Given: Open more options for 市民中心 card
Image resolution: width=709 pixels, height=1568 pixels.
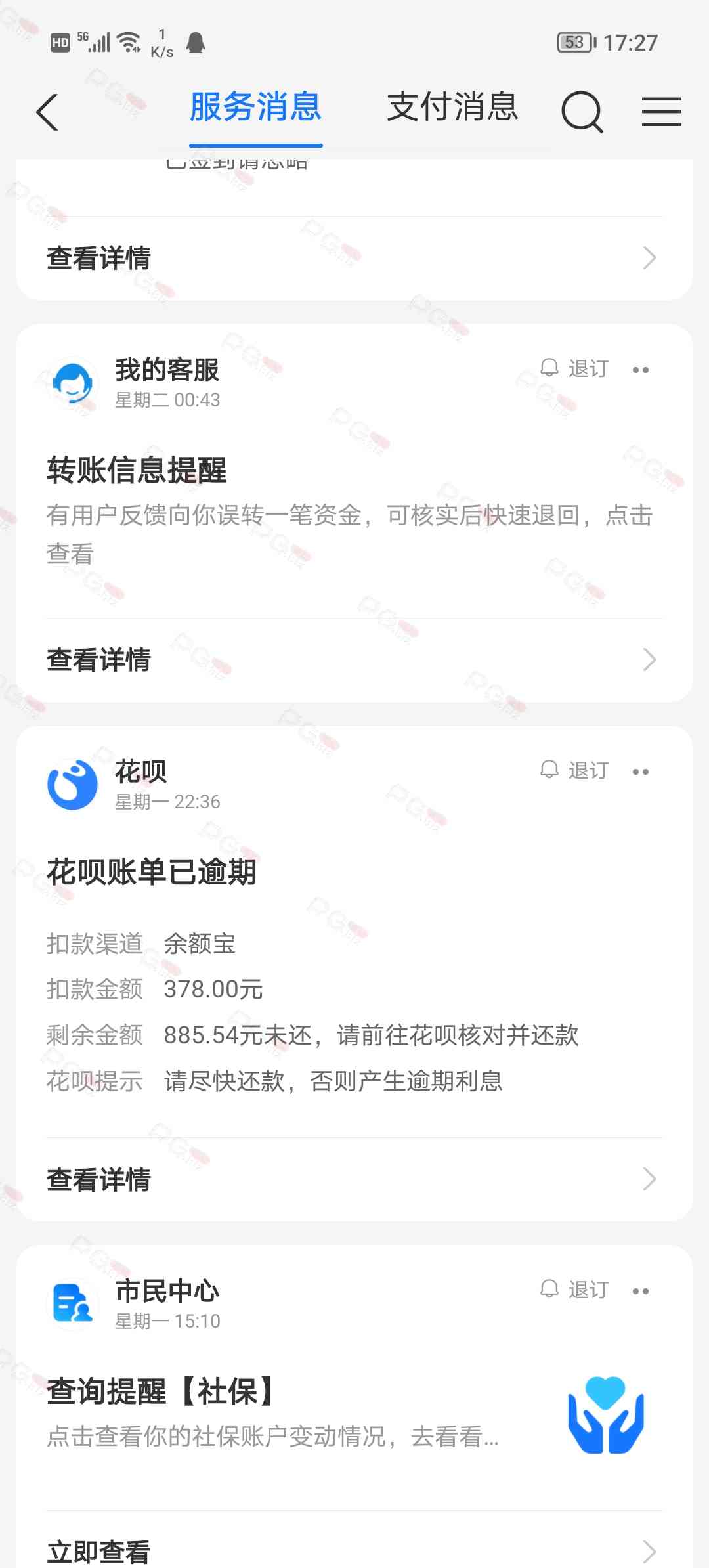Looking at the screenshot, I should click(x=640, y=1292).
